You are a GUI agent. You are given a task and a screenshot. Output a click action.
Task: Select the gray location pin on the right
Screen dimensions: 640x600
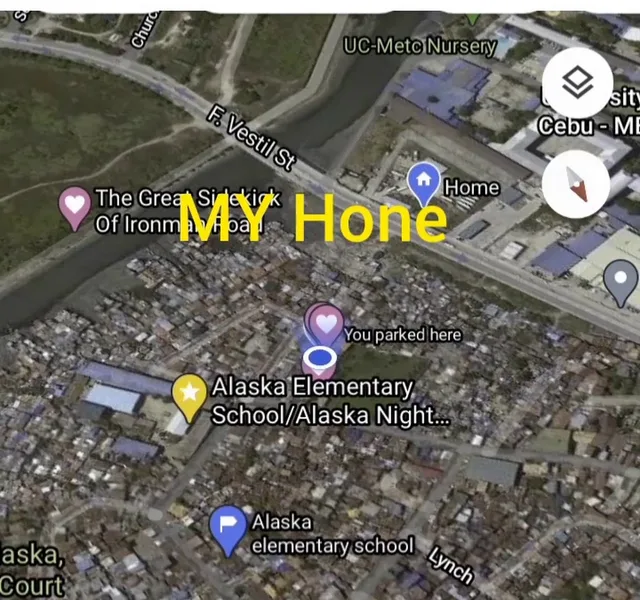click(x=621, y=283)
